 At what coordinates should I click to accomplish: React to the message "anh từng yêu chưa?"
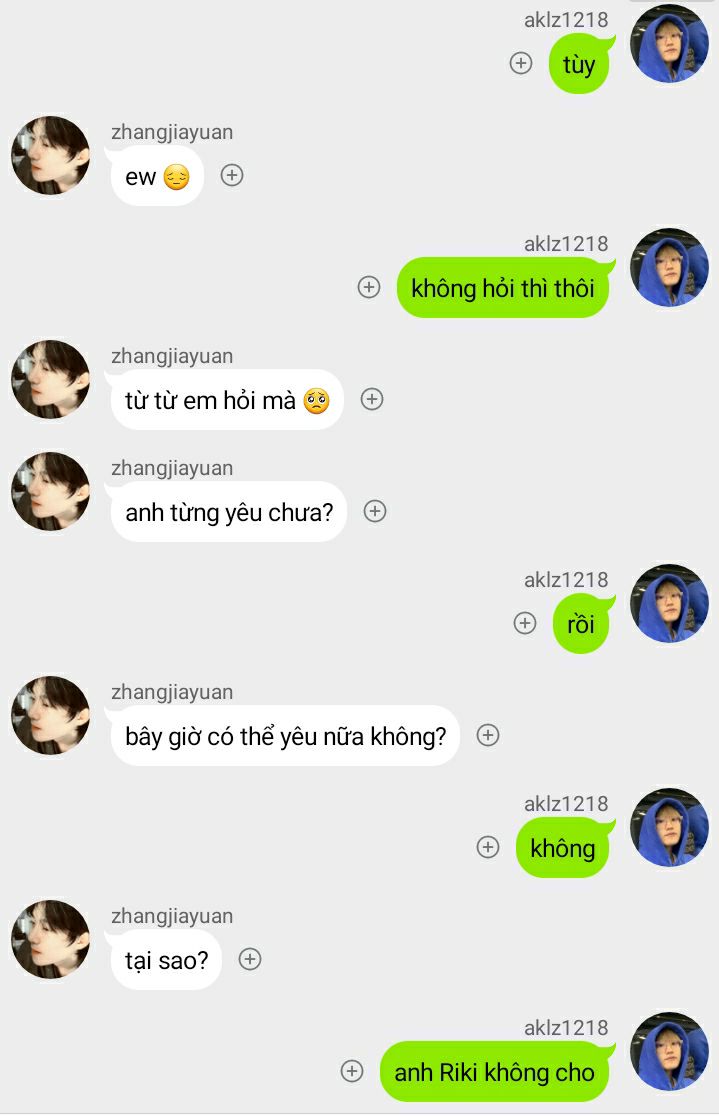(375, 511)
